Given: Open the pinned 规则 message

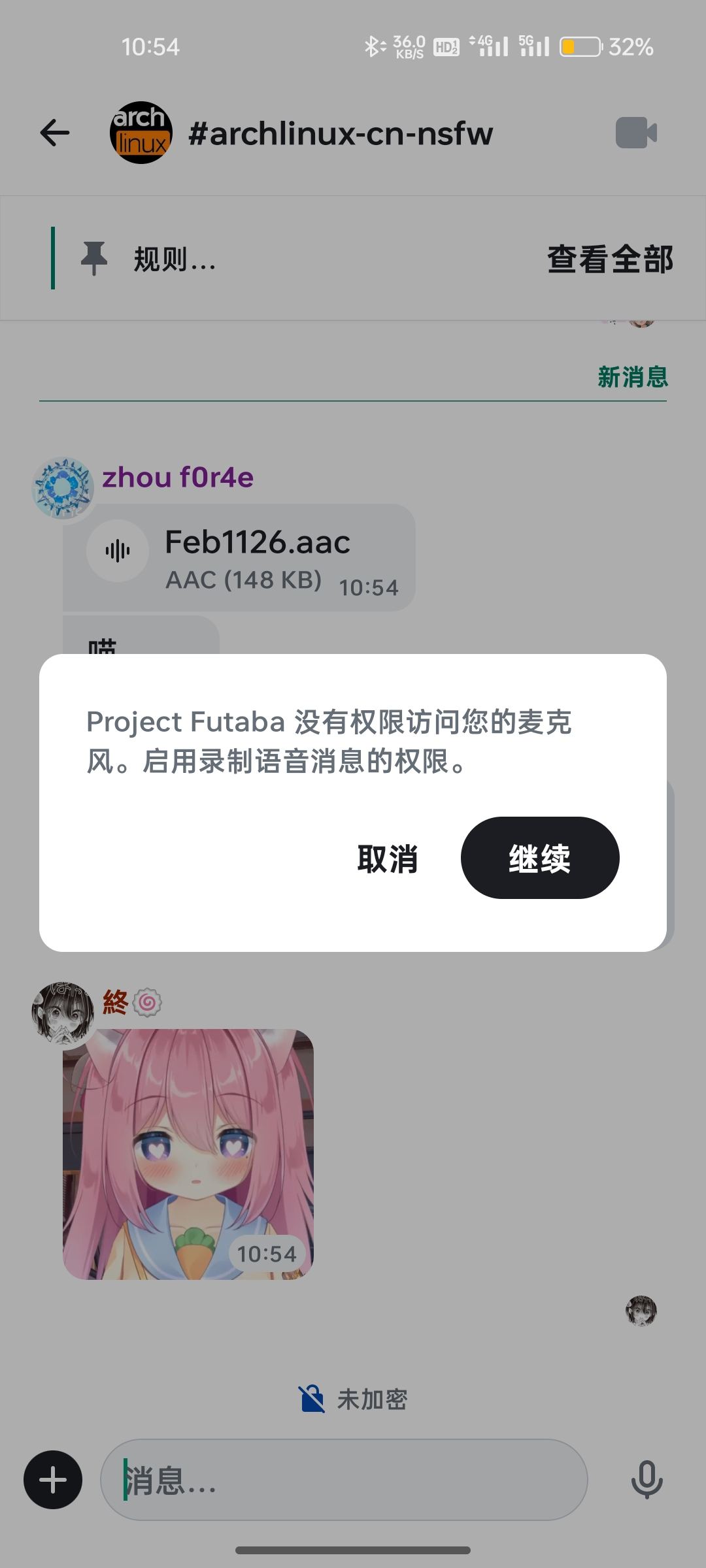Looking at the screenshot, I should pyautogui.click(x=175, y=259).
